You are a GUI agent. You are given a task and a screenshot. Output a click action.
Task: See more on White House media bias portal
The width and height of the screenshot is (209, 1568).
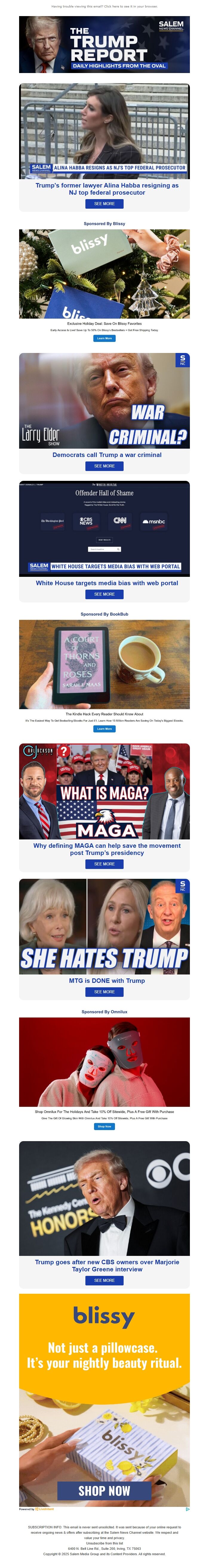pos(104,594)
